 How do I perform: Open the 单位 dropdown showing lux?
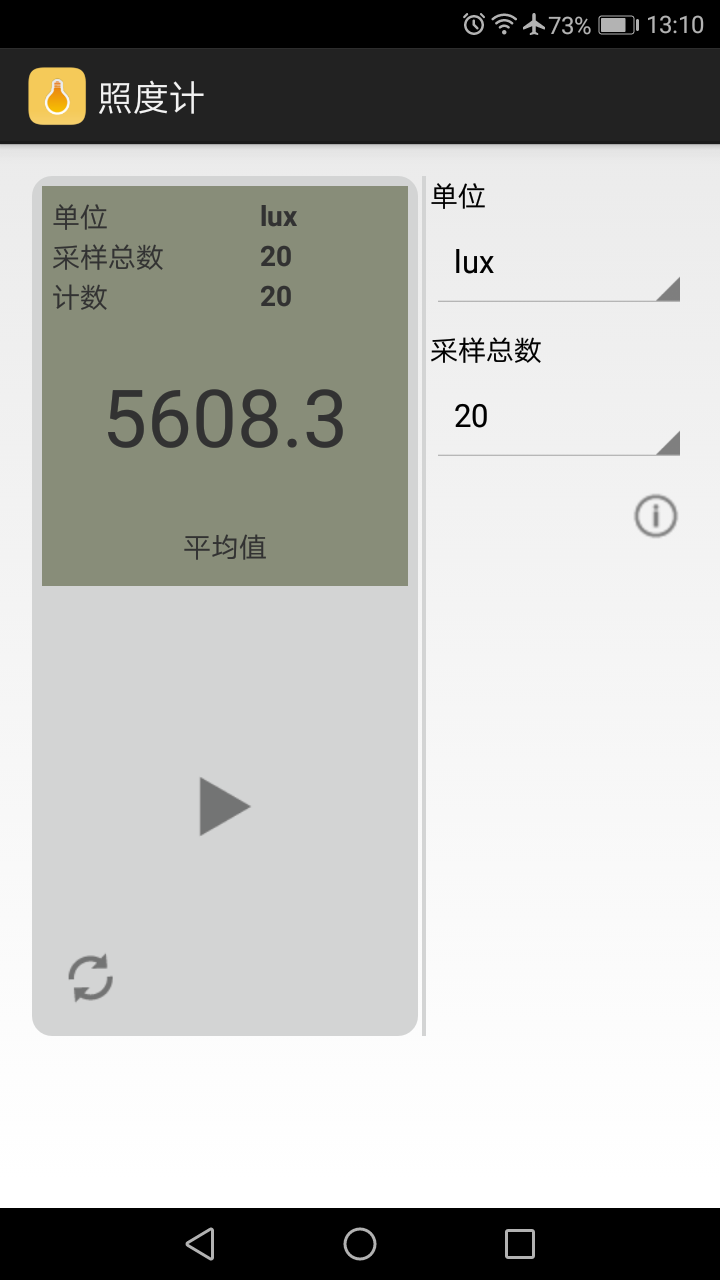pos(559,263)
